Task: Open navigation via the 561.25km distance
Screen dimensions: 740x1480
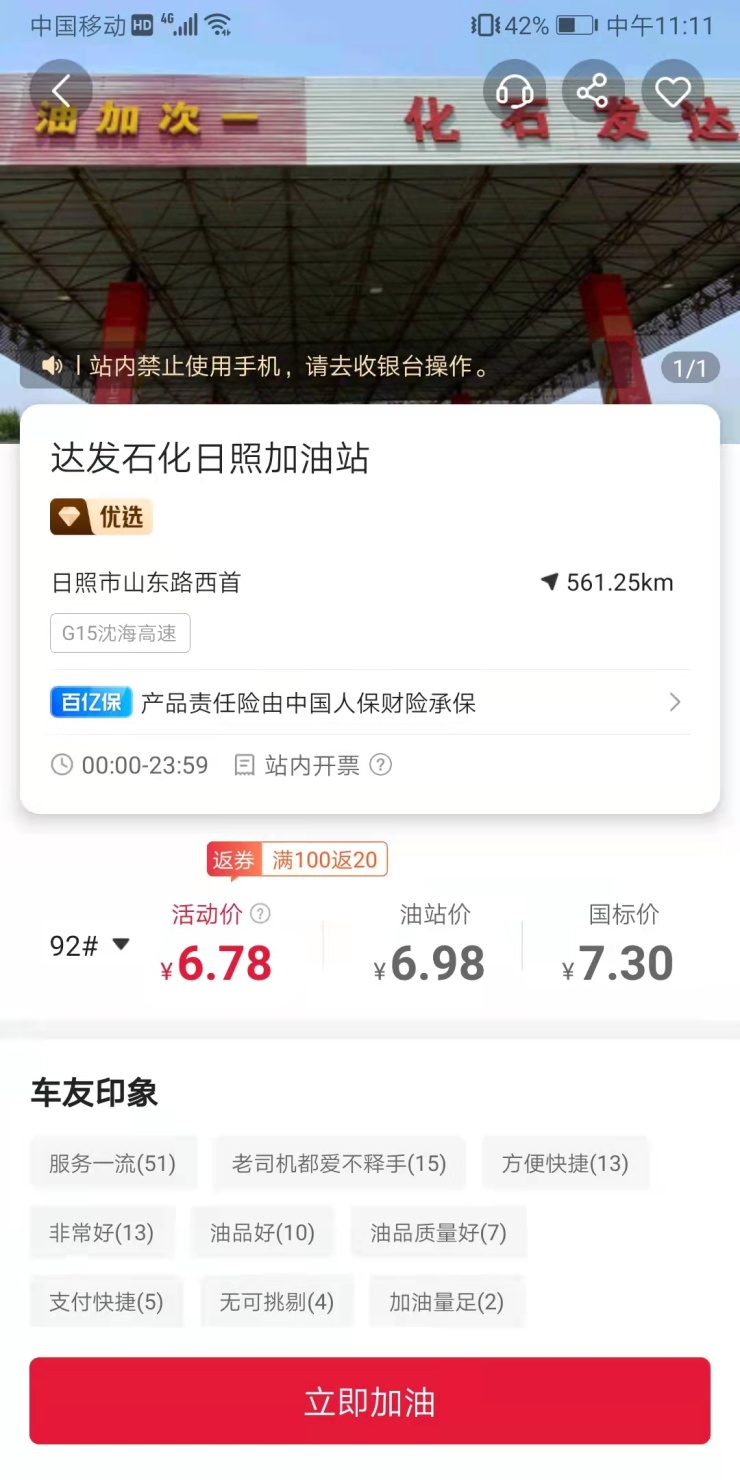Action: [607, 583]
